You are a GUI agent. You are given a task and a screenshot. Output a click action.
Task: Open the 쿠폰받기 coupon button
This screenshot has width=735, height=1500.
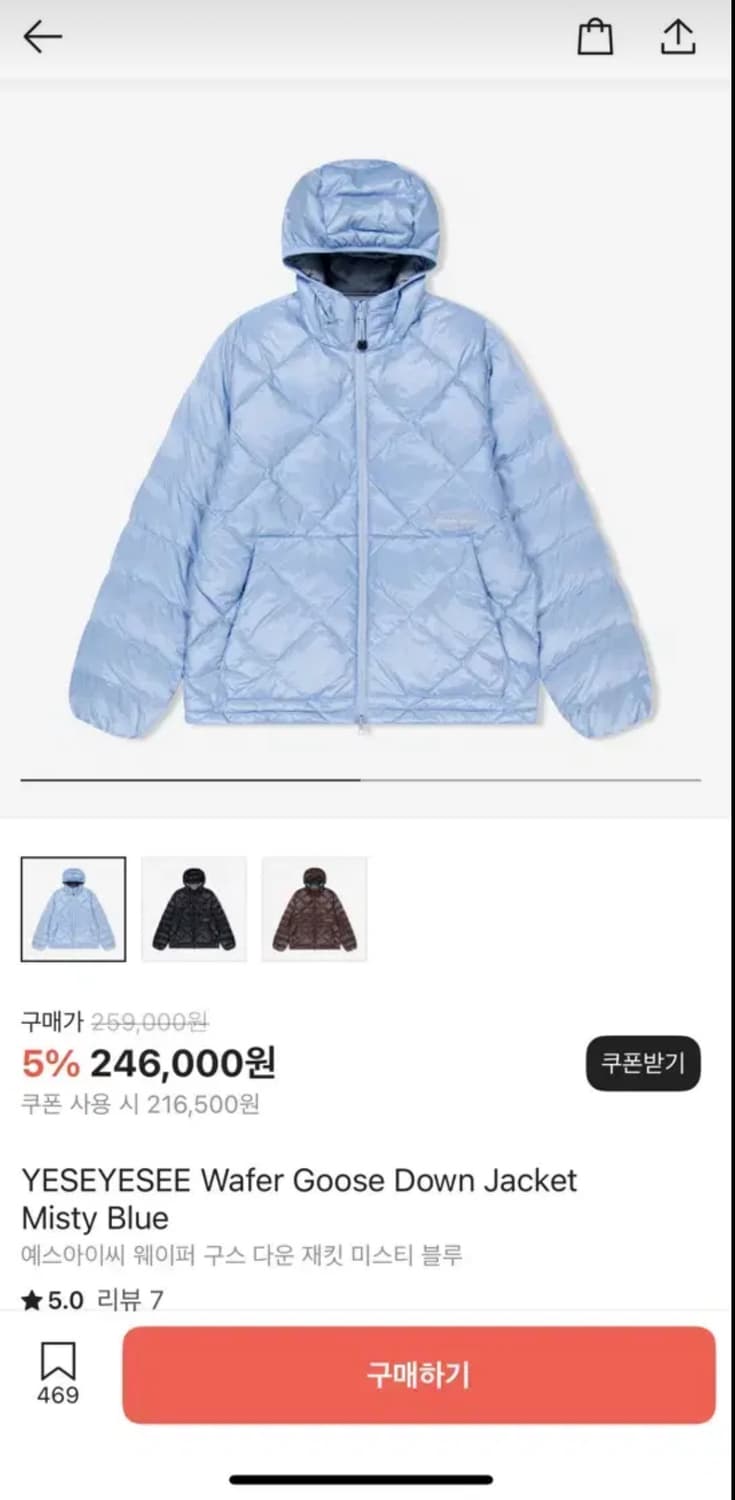tap(643, 1063)
